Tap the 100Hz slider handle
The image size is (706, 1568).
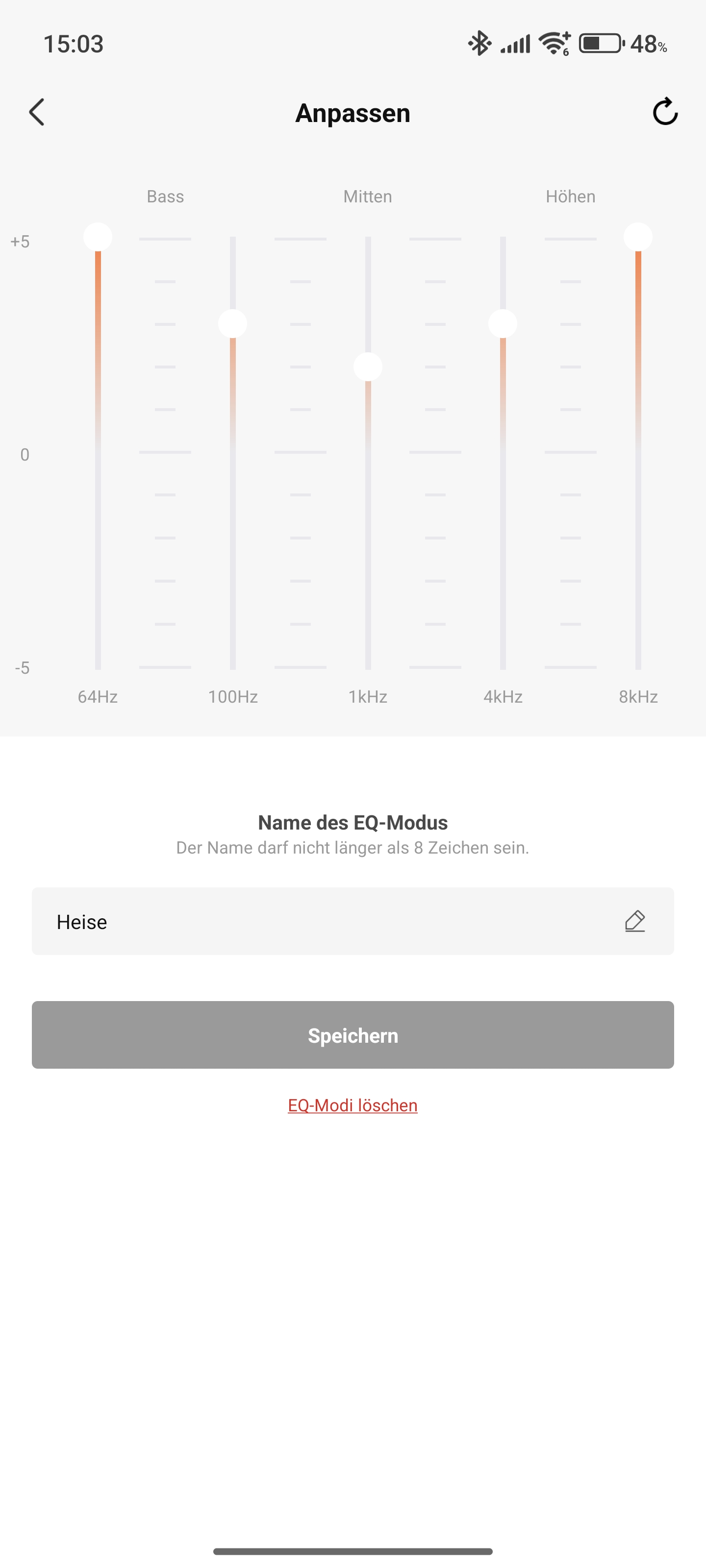tap(233, 323)
